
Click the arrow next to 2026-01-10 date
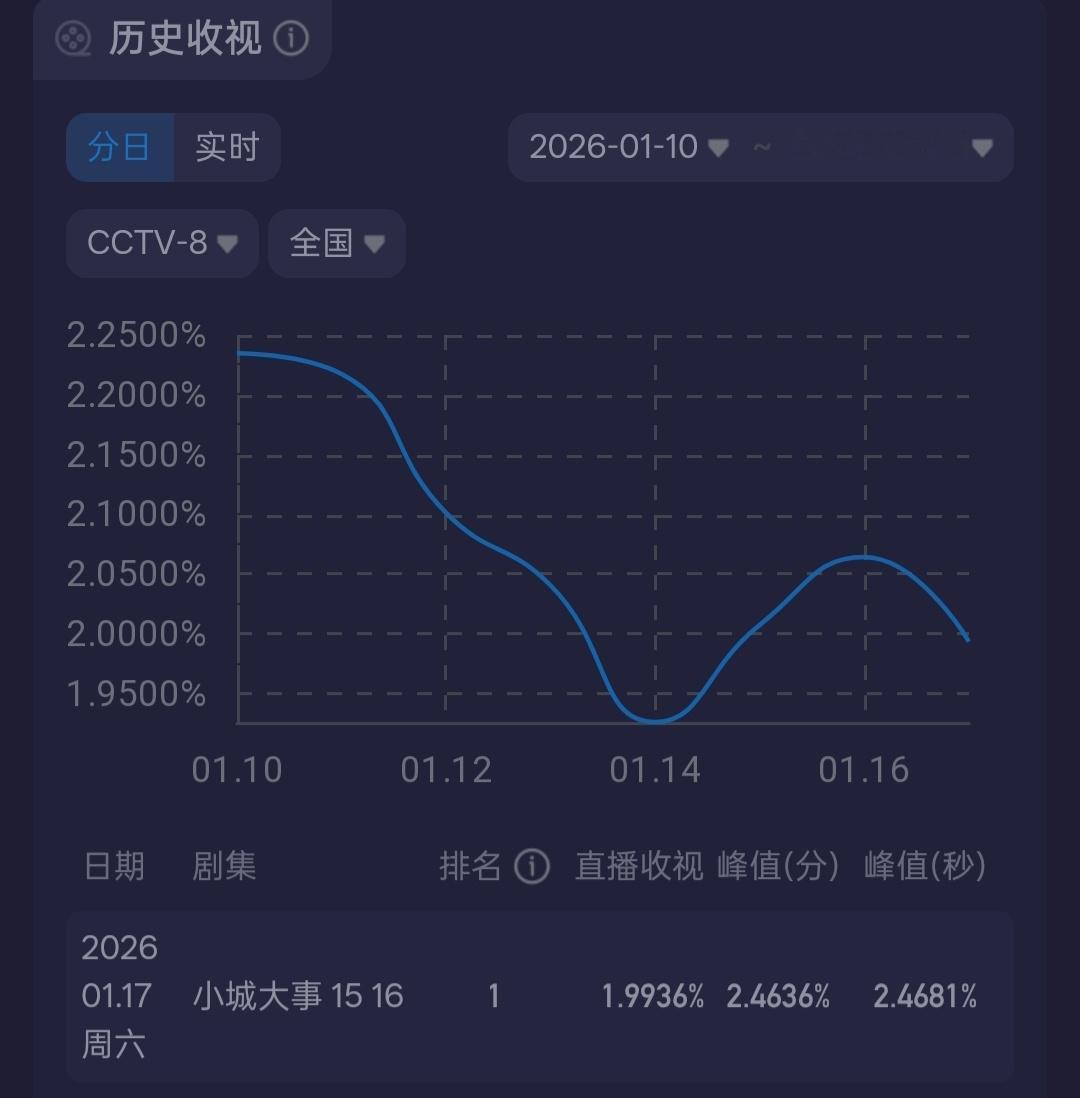tap(718, 147)
